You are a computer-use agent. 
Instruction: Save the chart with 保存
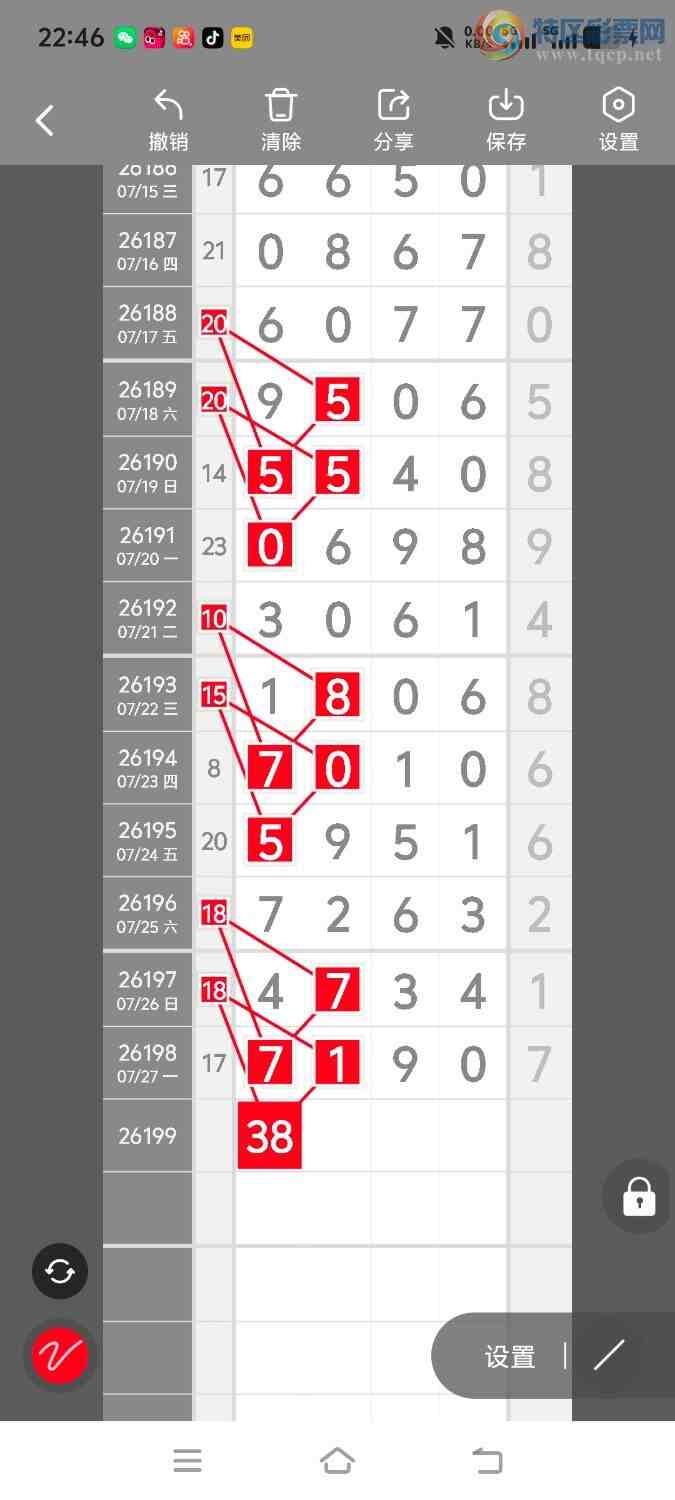tap(506, 121)
